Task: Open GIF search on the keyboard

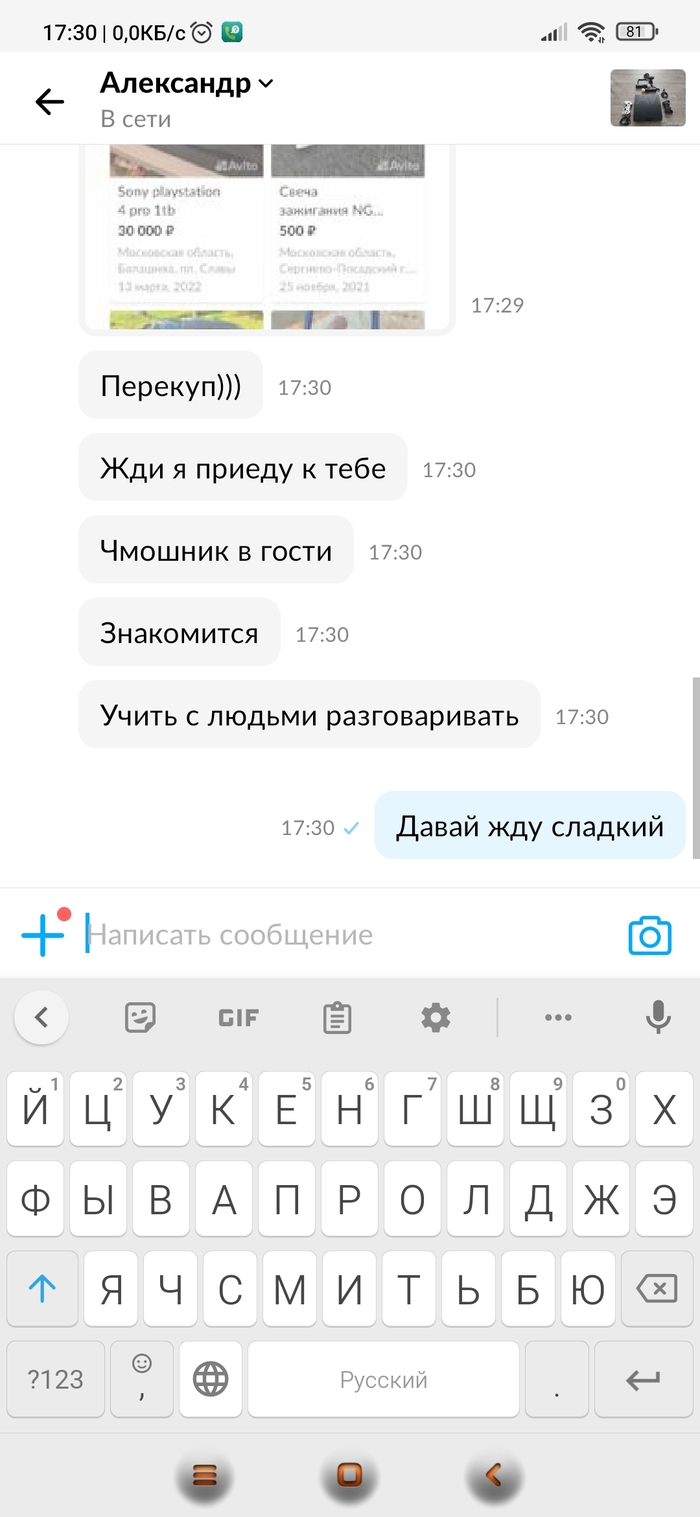Action: pos(238,1018)
